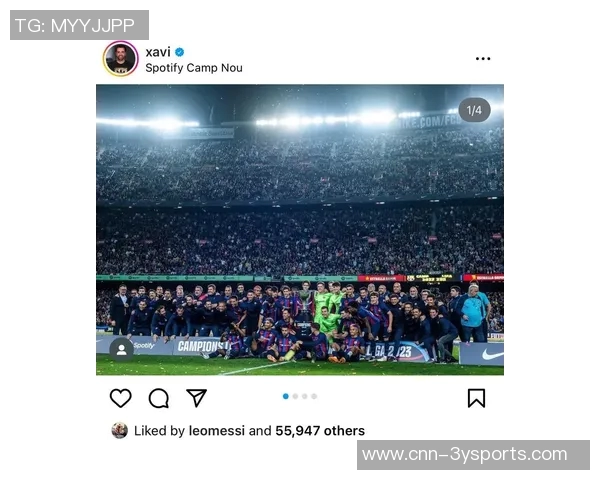The height and width of the screenshot is (480, 600).
Task: View the 55,947 others who liked
Action: pyautogui.click(x=320, y=431)
